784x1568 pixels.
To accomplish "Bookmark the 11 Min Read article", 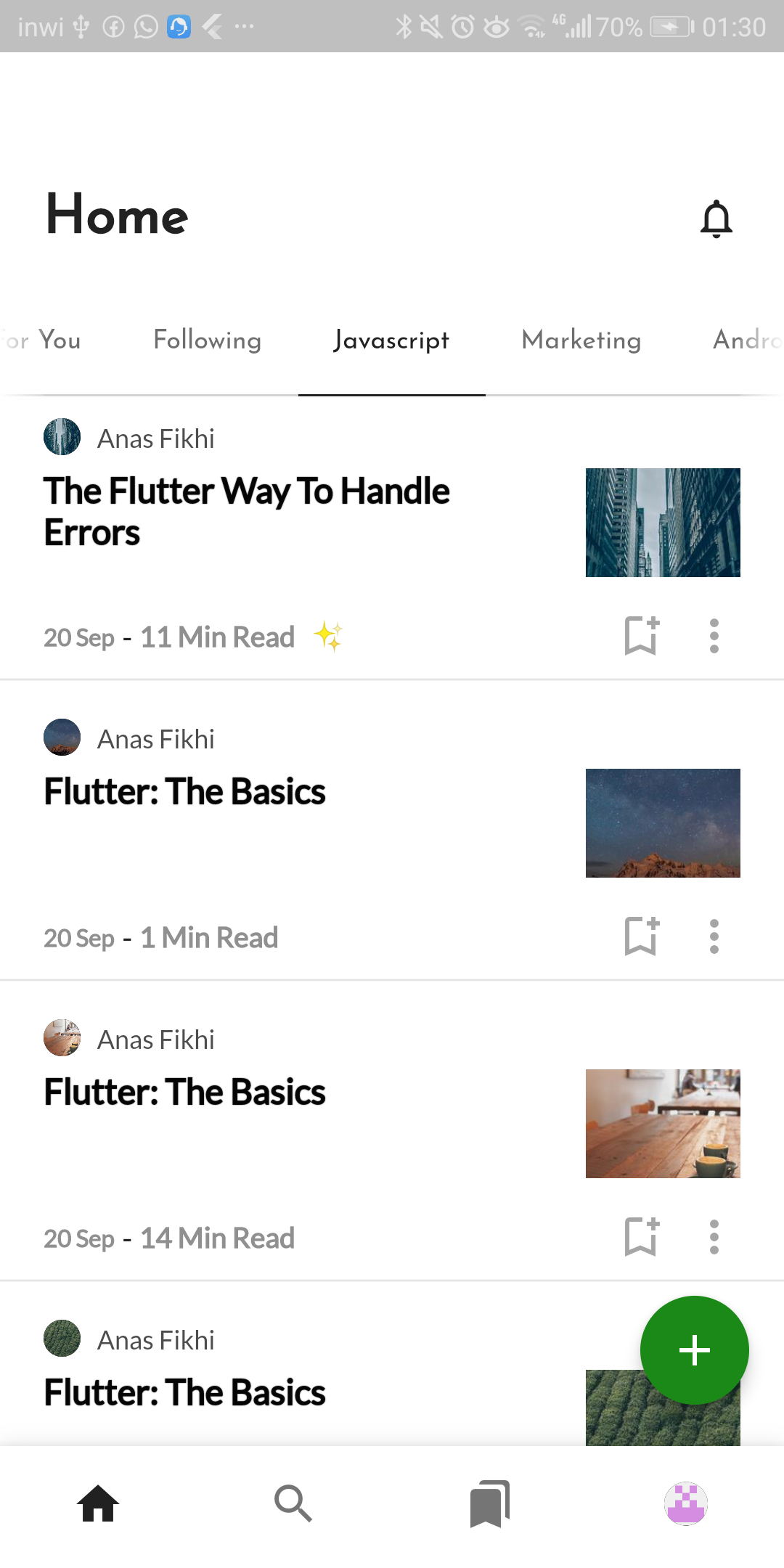I will 642,636.
